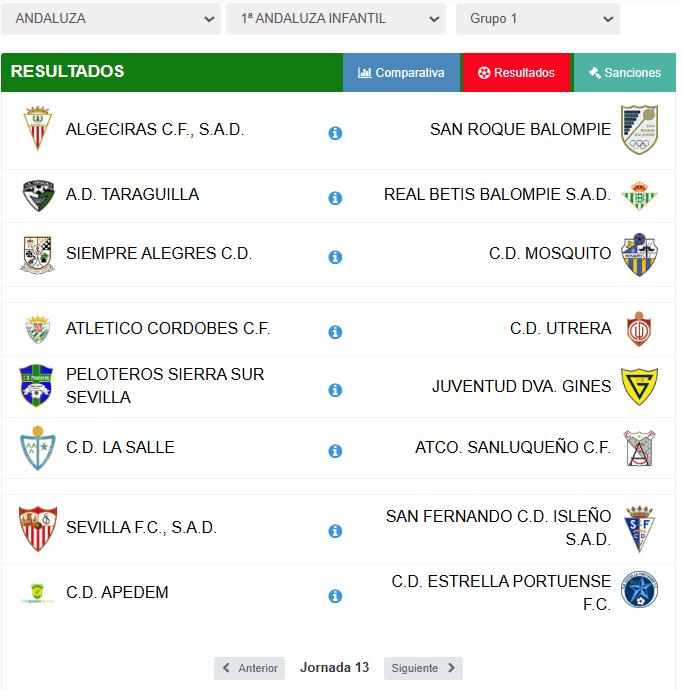Go to the previous jornada with Anterior
Image resolution: width=682 pixels, height=690 pixels.
(x=249, y=668)
